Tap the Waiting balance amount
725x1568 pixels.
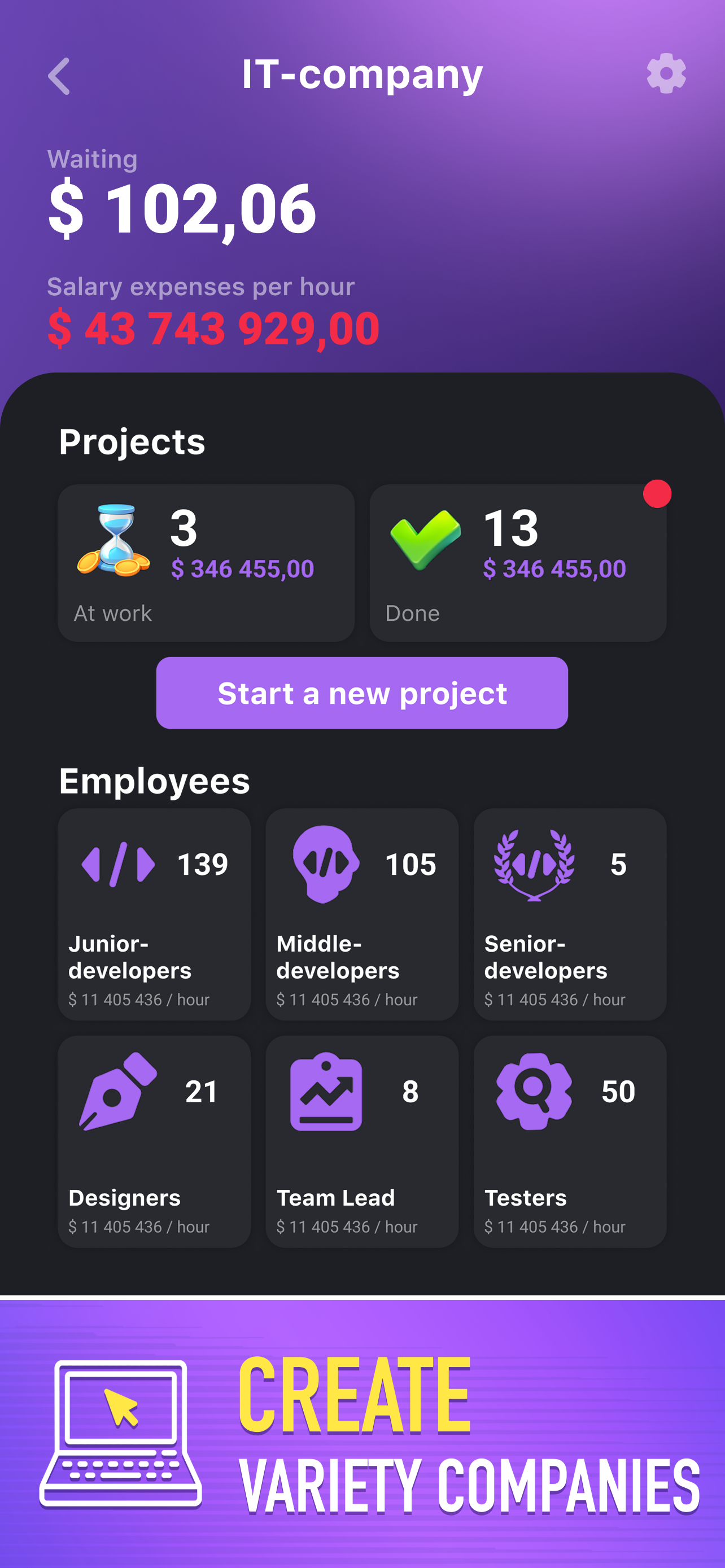[182, 207]
